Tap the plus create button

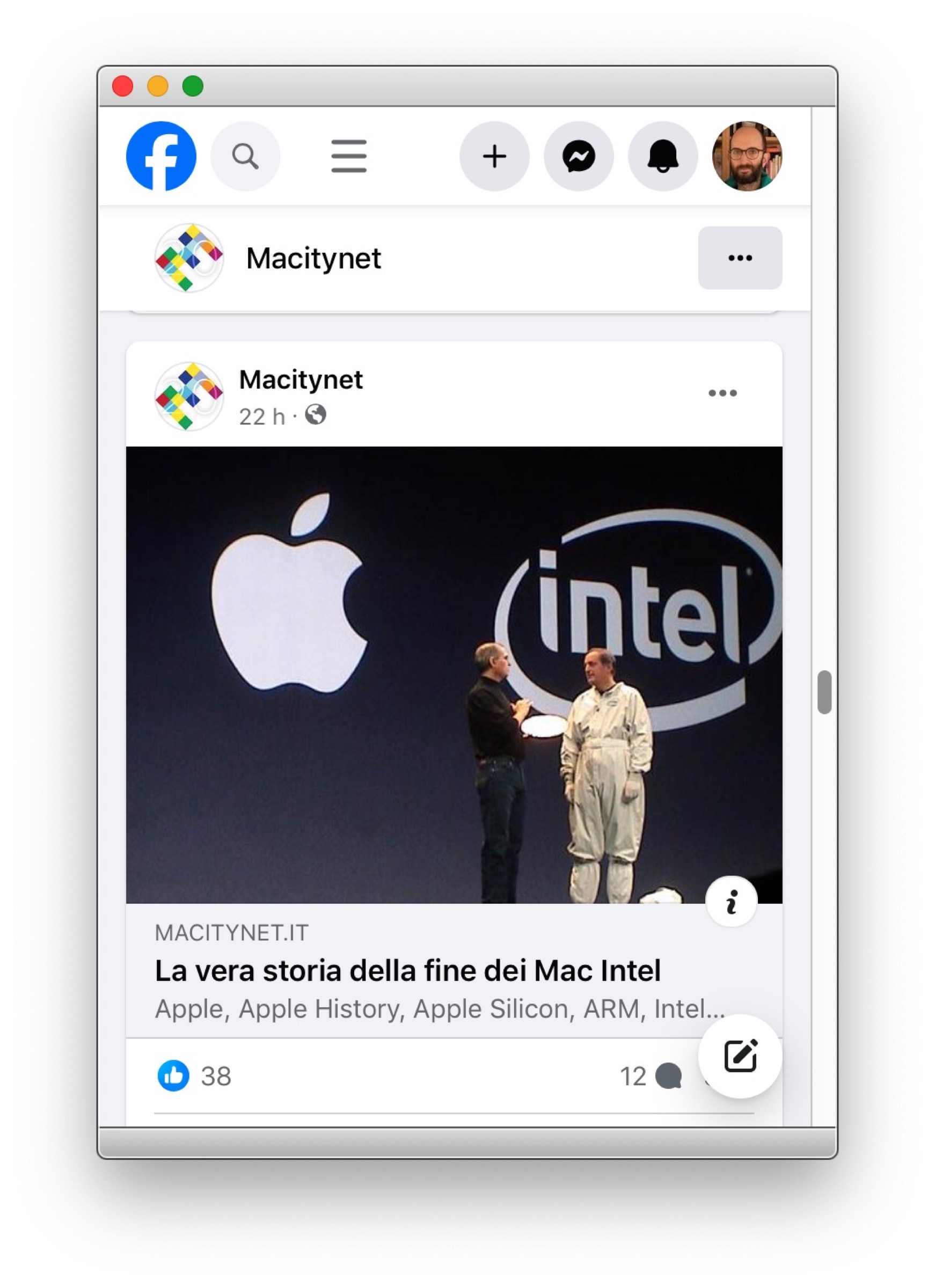494,156
